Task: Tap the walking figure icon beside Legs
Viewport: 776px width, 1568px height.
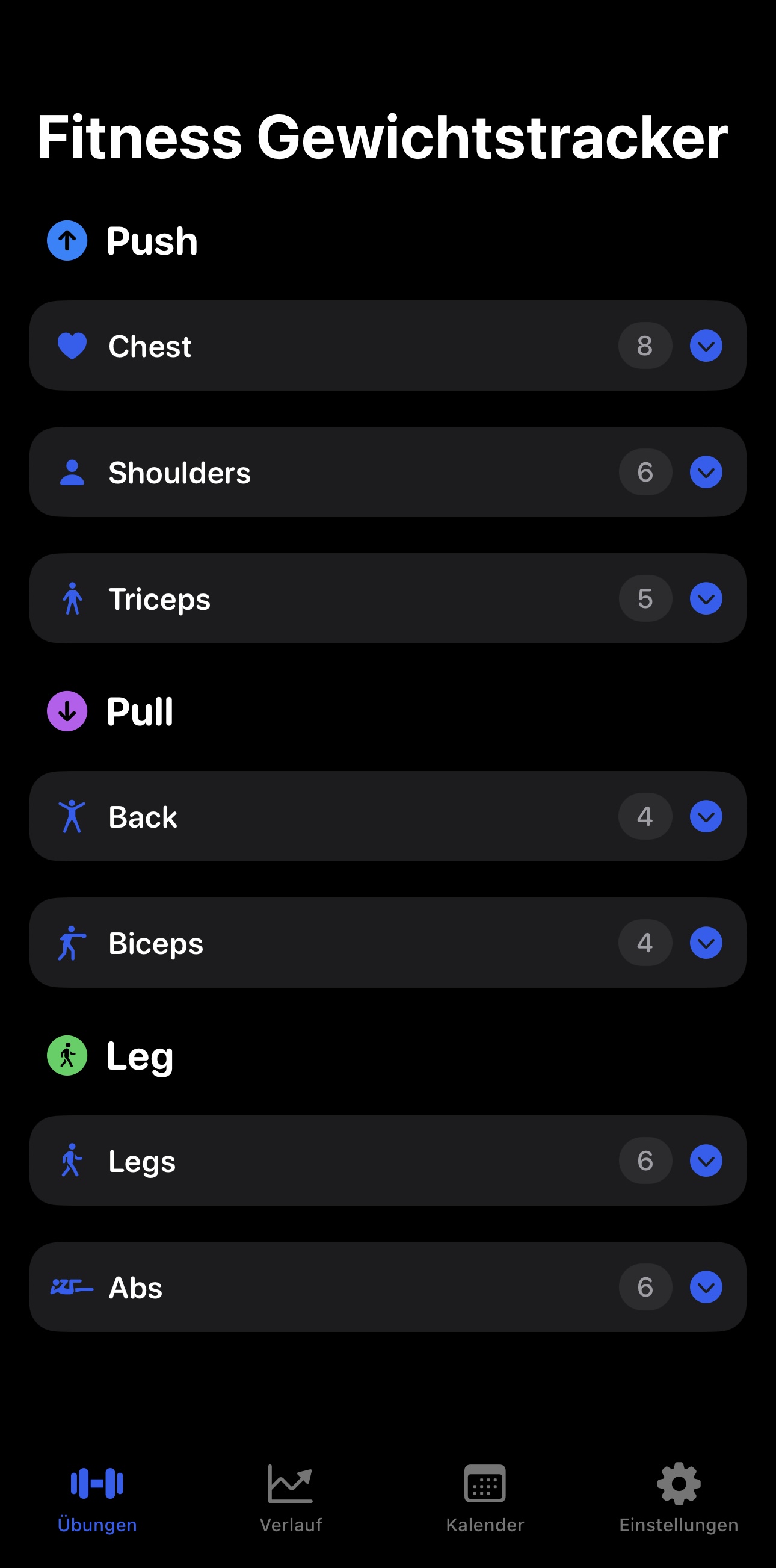Action: 72,1161
